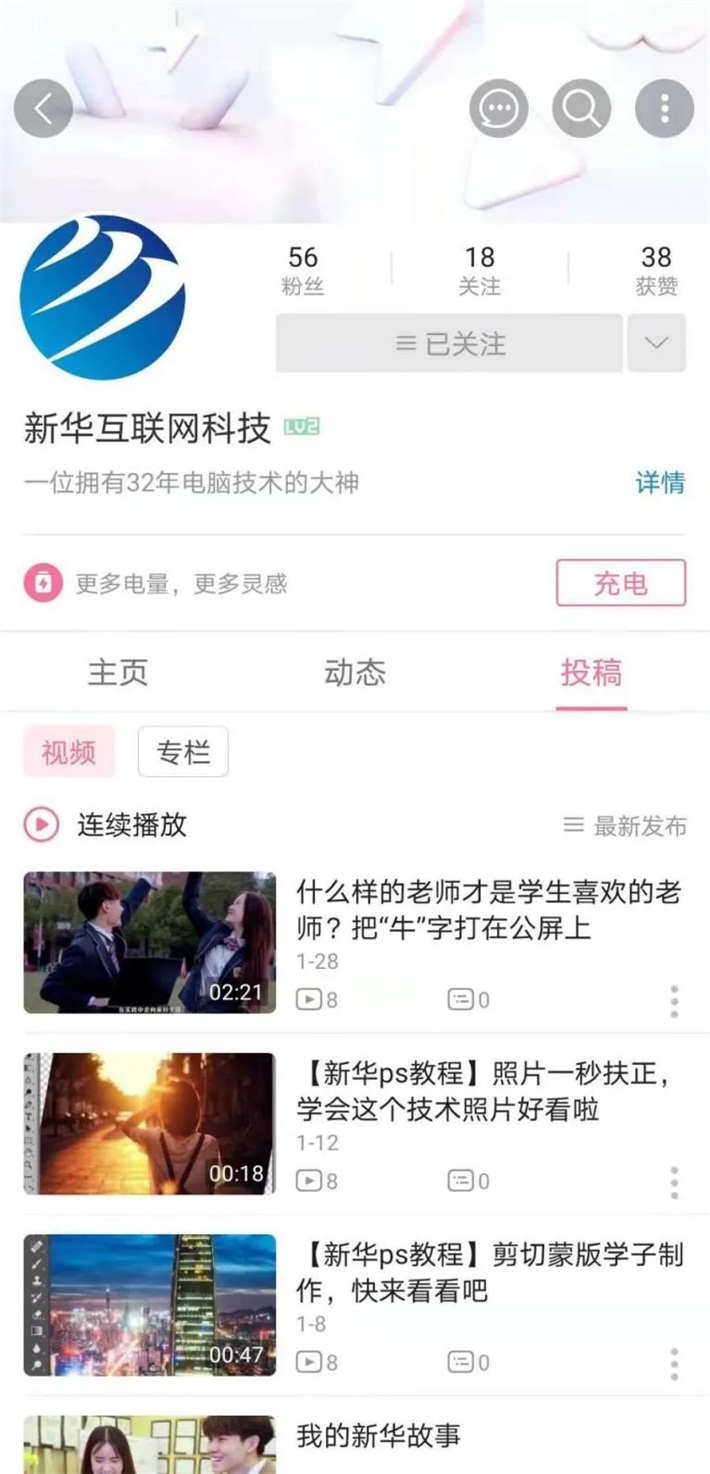This screenshot has width=710, height=1474.
Task: Select the 视频 filter chip
Action: pyautogui.click(x=68, y=752)
